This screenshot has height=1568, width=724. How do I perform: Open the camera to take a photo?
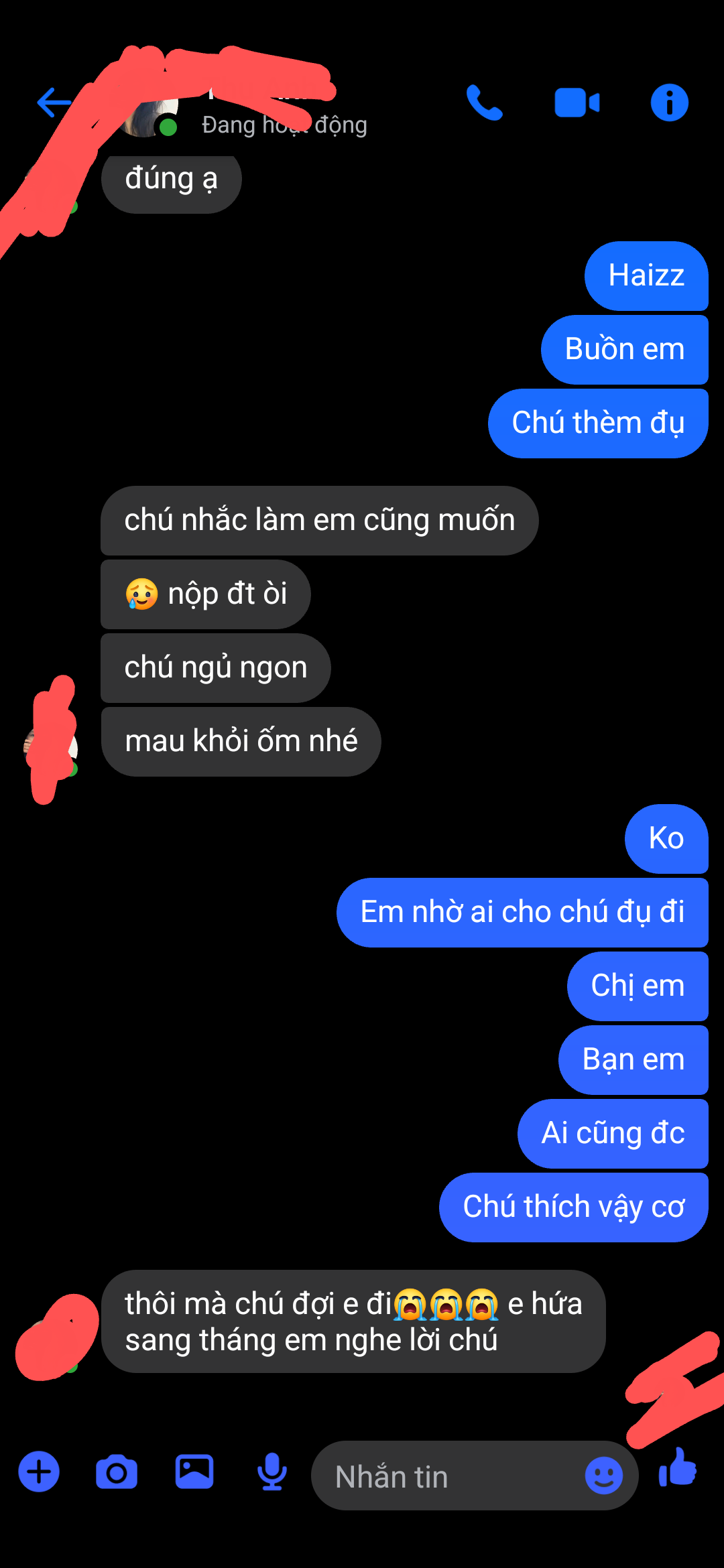[117, 1472]
